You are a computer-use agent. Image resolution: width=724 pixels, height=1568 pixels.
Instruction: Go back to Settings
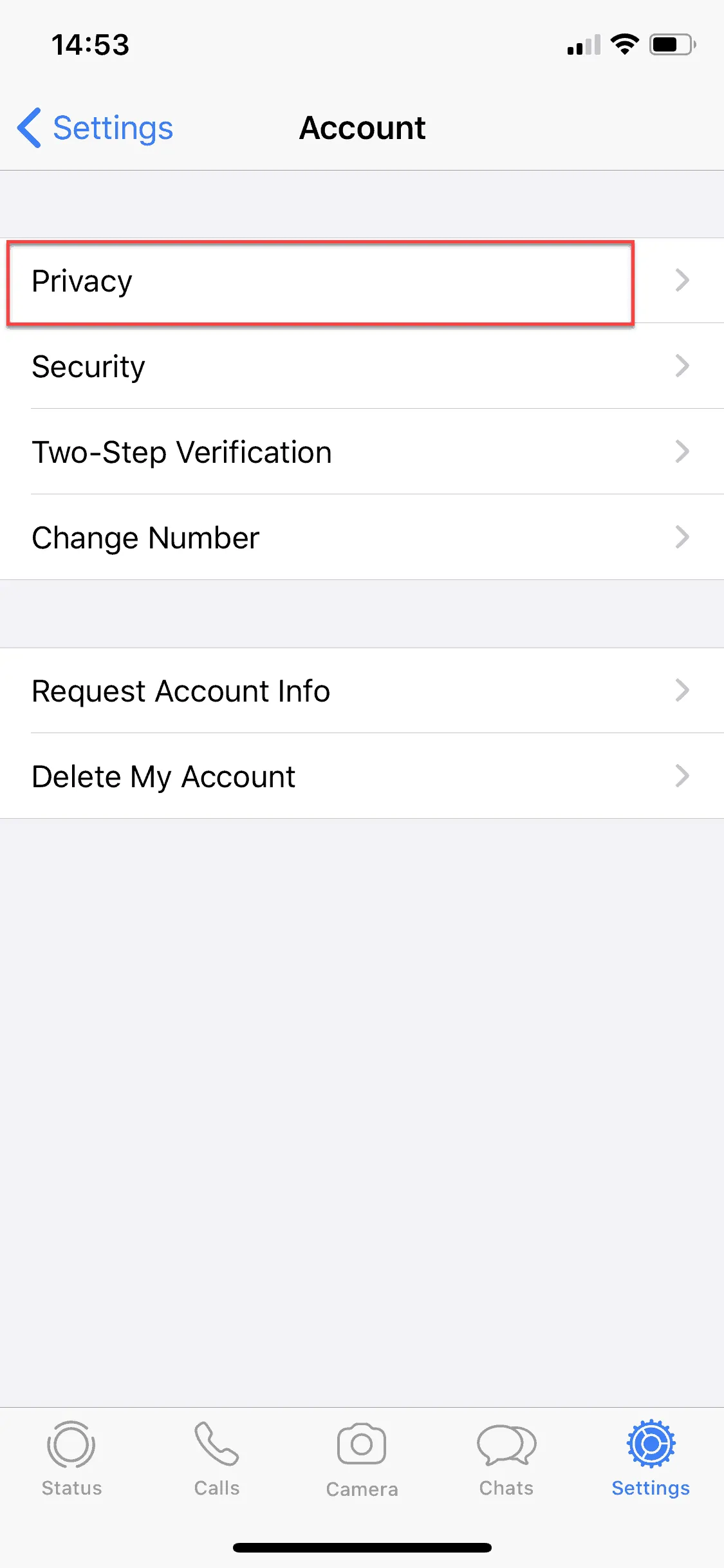tap(95, 127)
